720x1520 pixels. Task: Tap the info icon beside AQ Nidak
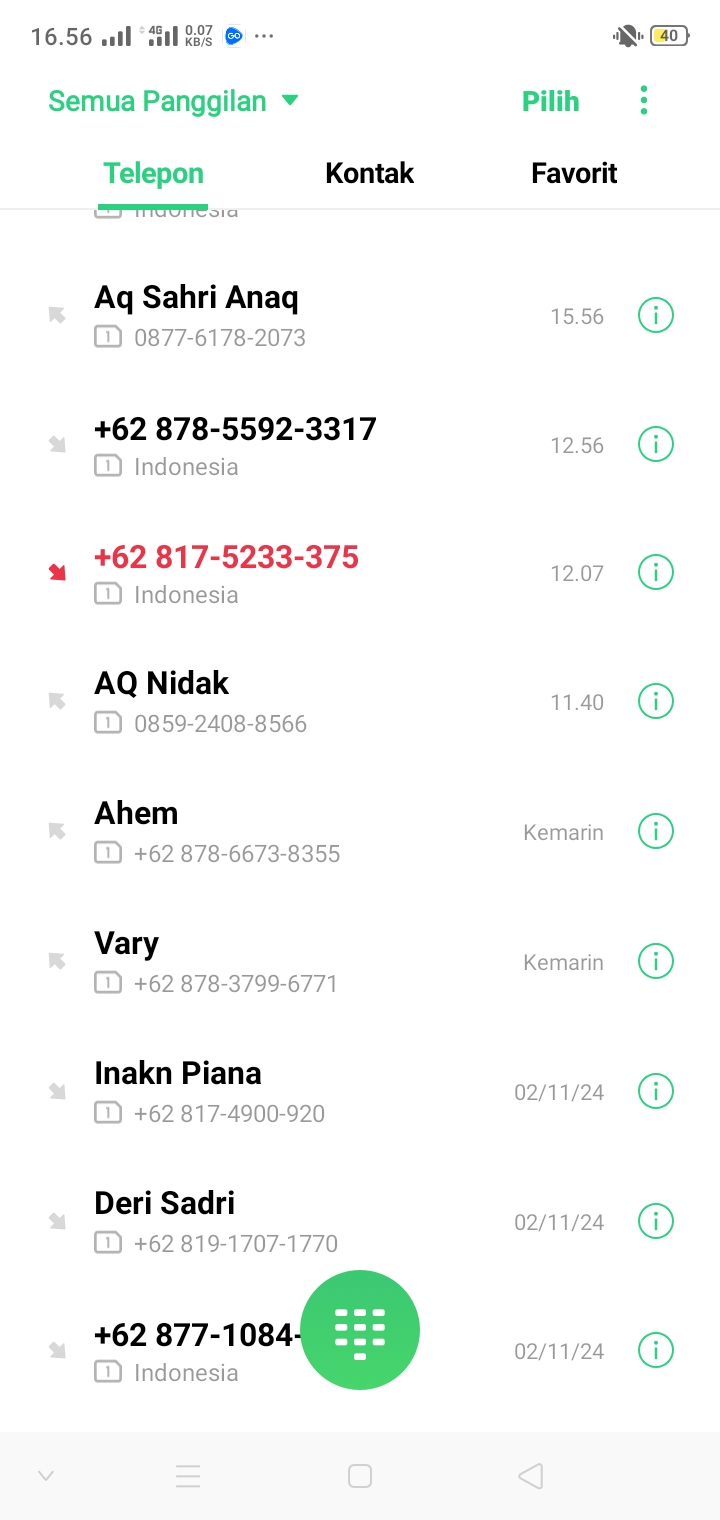[x=655, y=701]
